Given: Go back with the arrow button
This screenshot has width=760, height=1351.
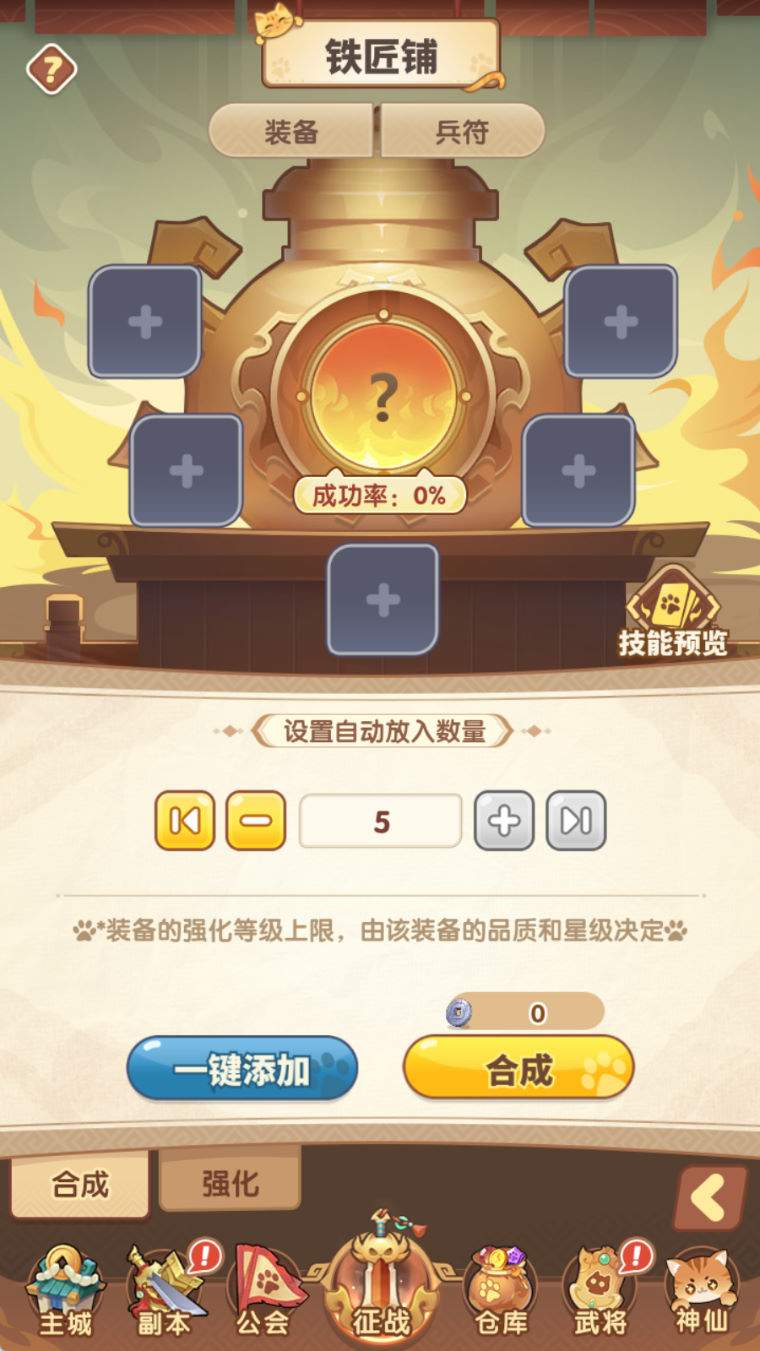Looking at the screenshot, I should tap(710, 1197).
